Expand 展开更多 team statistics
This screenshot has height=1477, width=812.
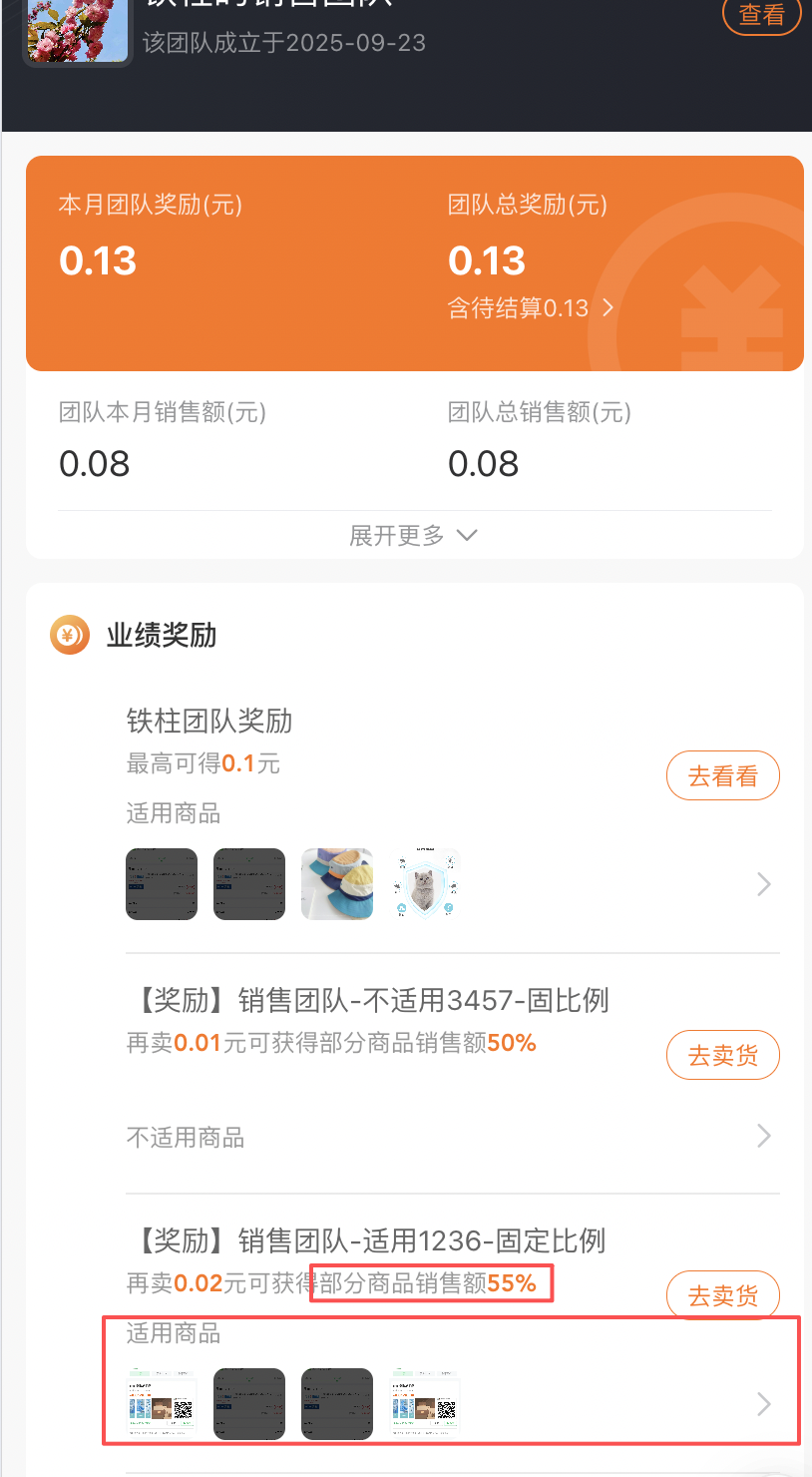click(x=412, y=536)
